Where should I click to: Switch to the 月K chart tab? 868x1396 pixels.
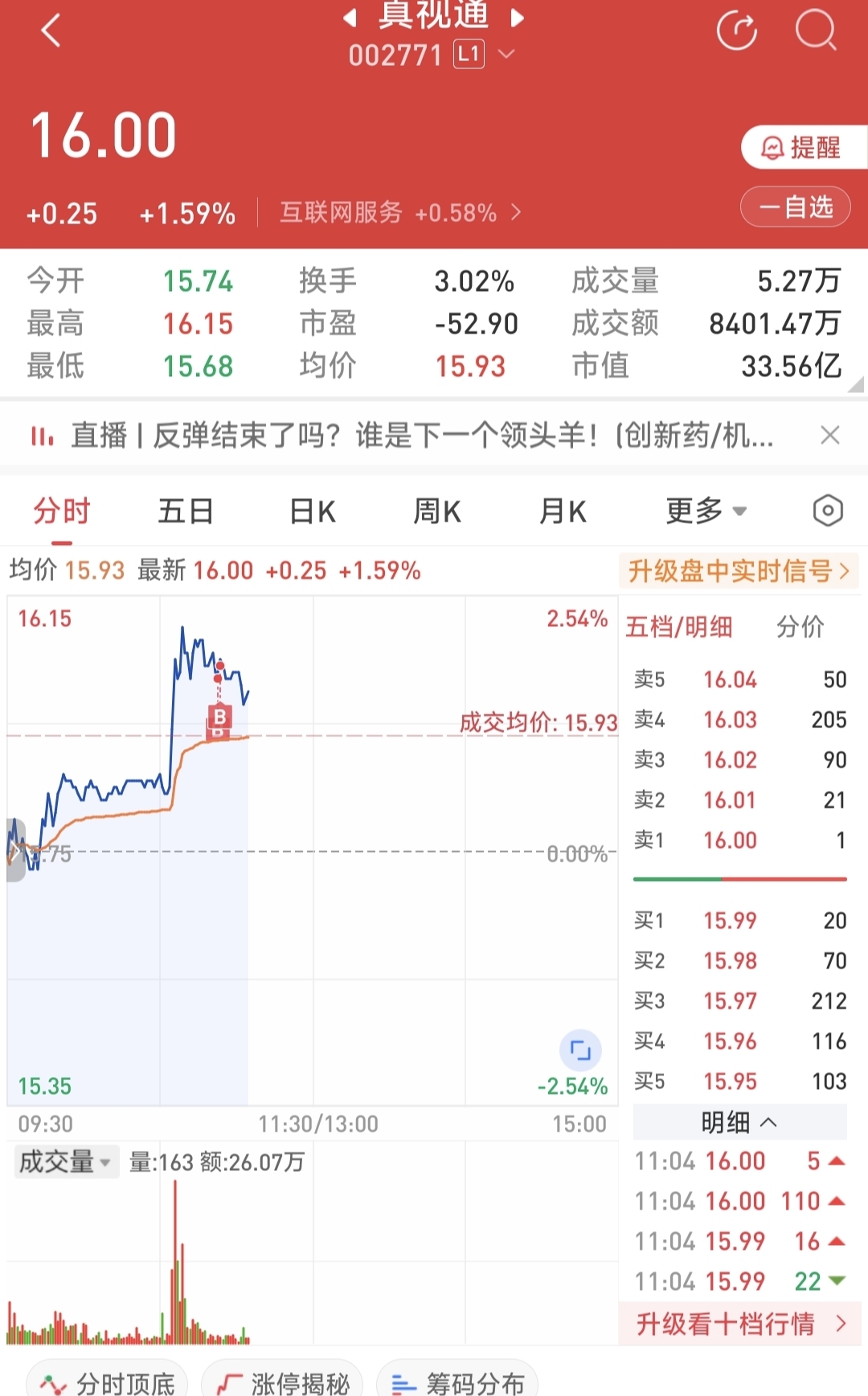click(562, 511)
